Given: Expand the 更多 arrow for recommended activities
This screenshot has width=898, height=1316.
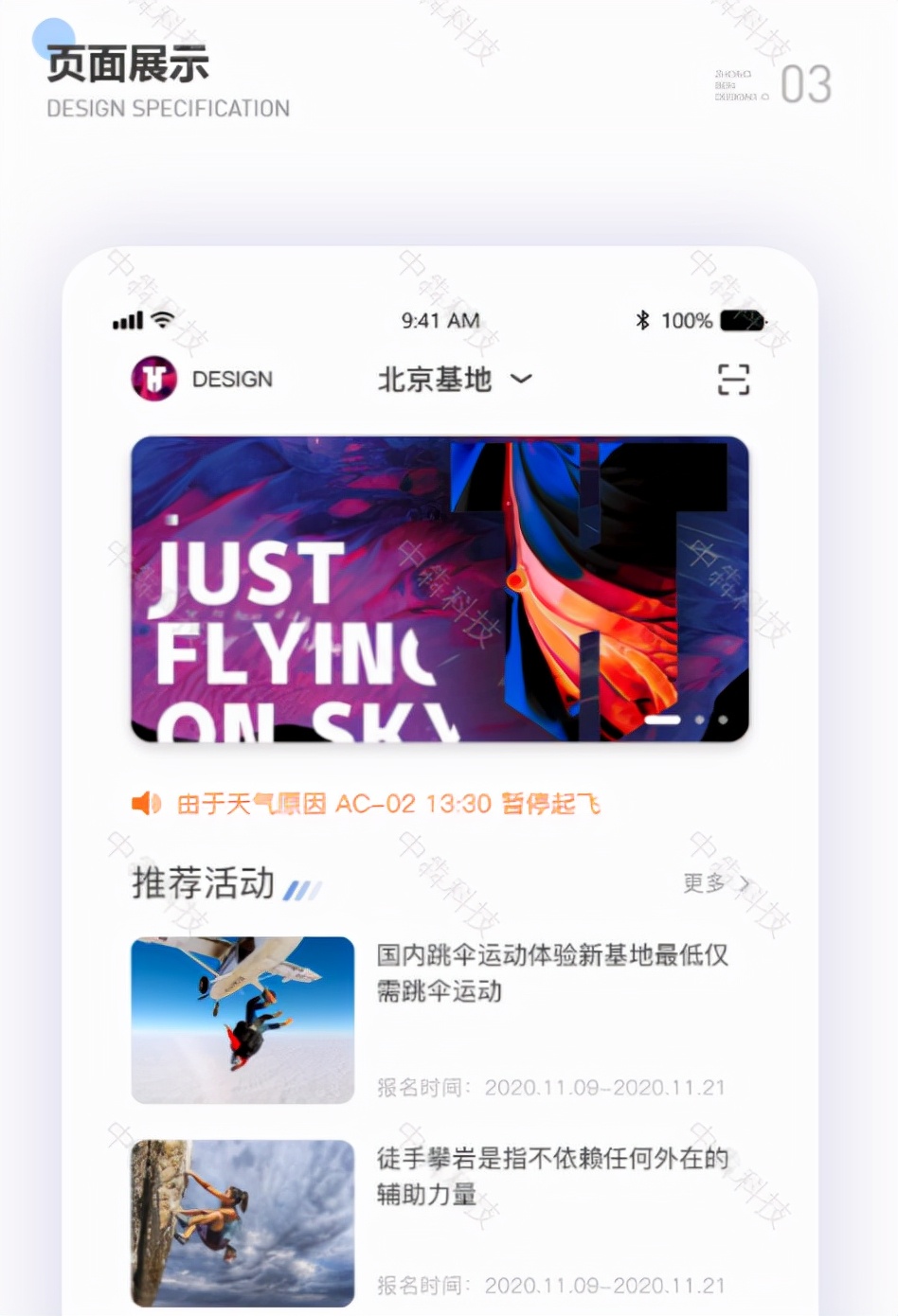Looking at the screenshot, I should [x=740, y=884].
